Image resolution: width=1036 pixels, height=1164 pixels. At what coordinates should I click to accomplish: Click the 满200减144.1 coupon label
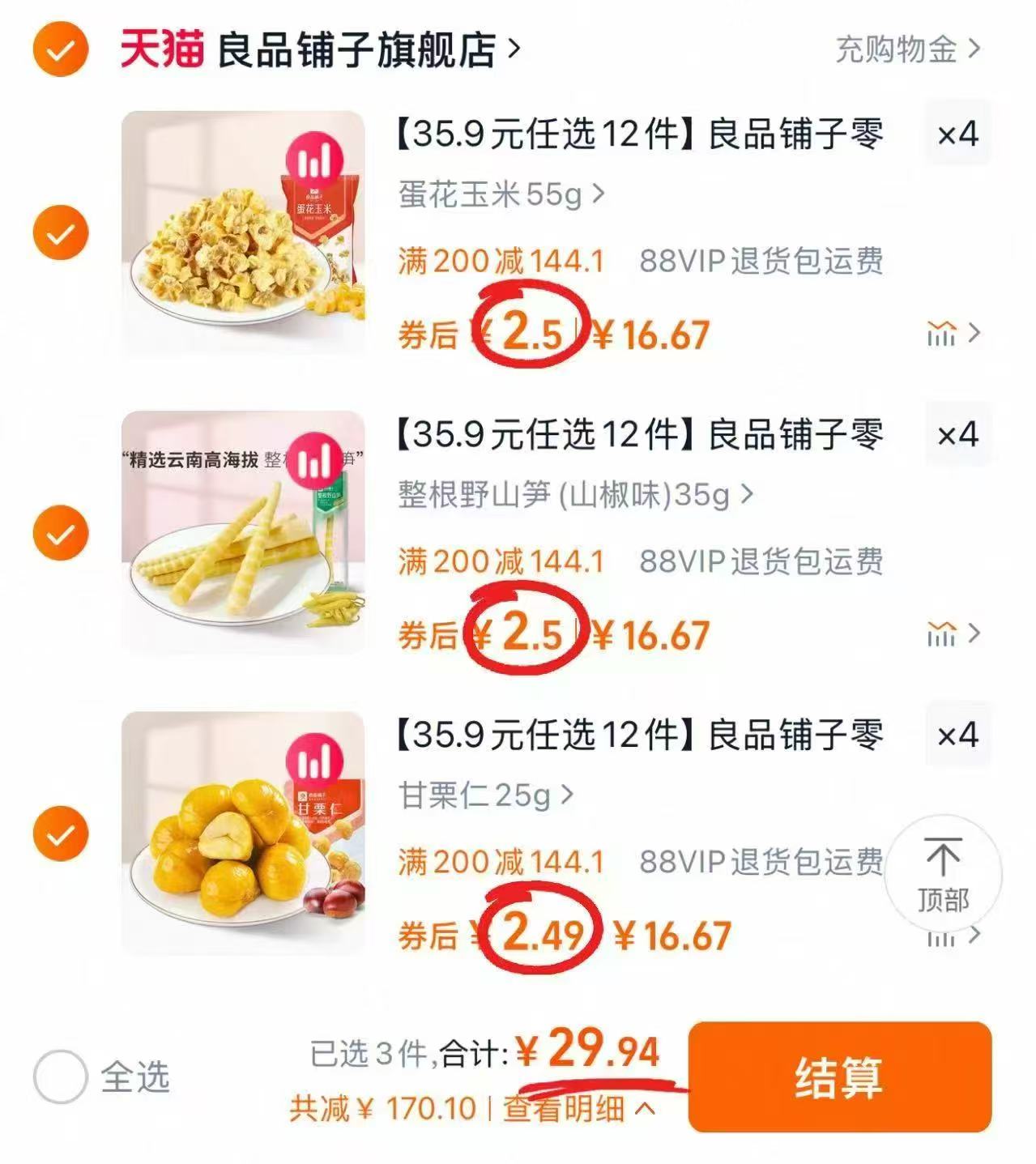pyautogui.click(x=501, y=261)
